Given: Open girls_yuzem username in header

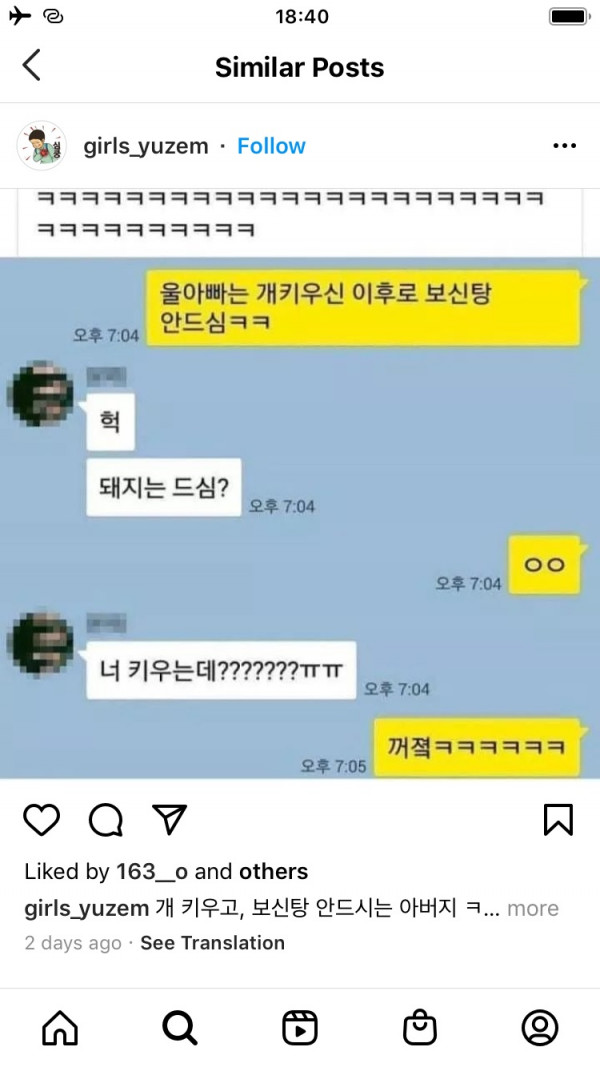Looking at the screenshot, I should (146, 146).
